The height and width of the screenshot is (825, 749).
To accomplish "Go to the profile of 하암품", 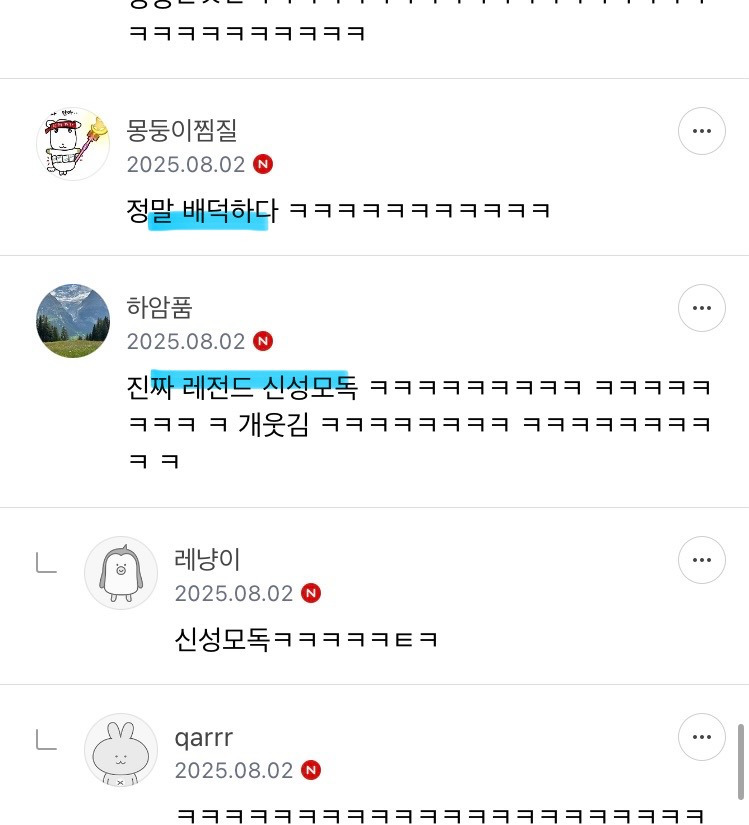I will pyautogui.click(x=160, y=307).
